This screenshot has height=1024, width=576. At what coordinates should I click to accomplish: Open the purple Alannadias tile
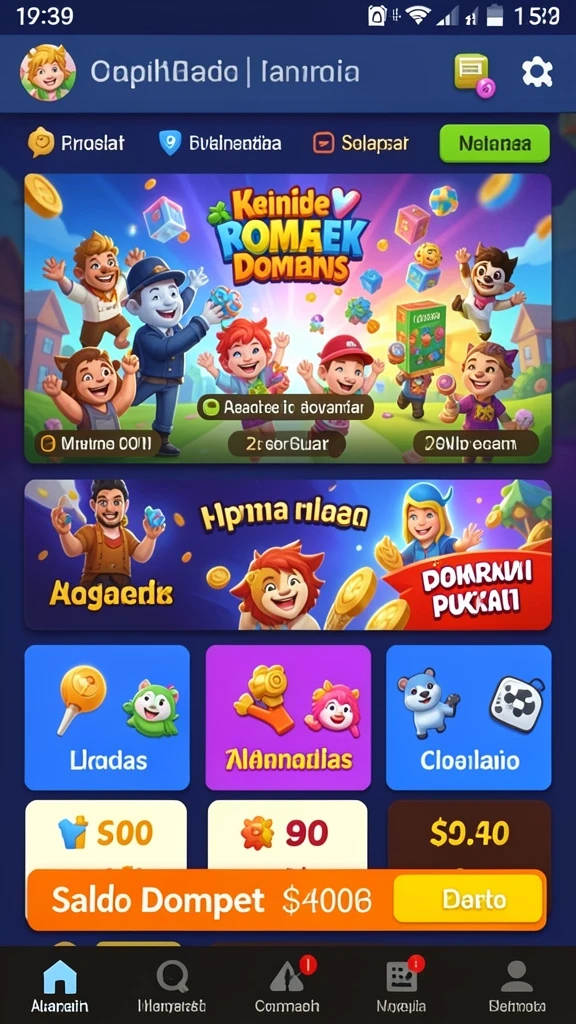288,718
